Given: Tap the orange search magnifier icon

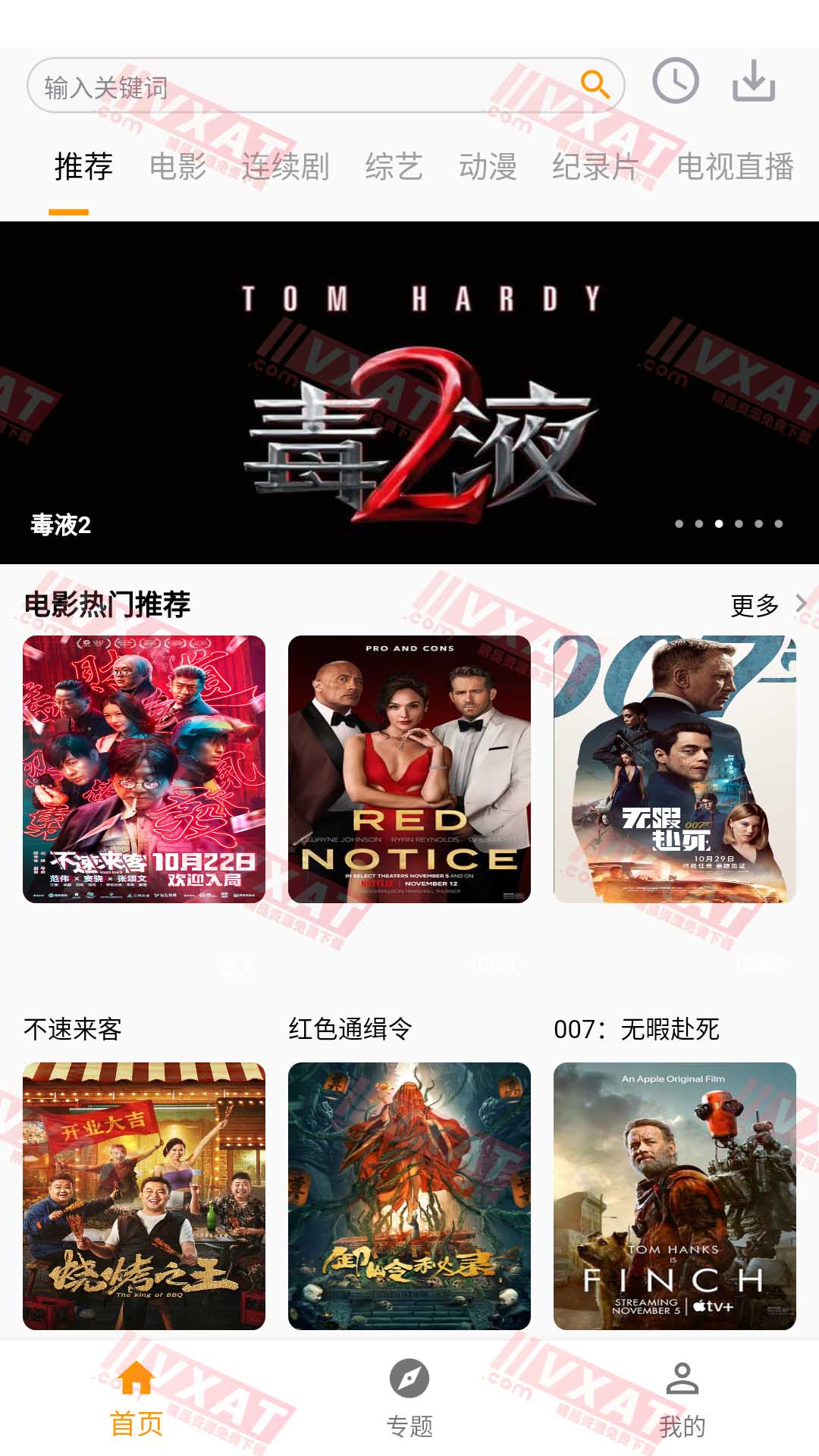Looking at the screenshot, I should [595, 85].
